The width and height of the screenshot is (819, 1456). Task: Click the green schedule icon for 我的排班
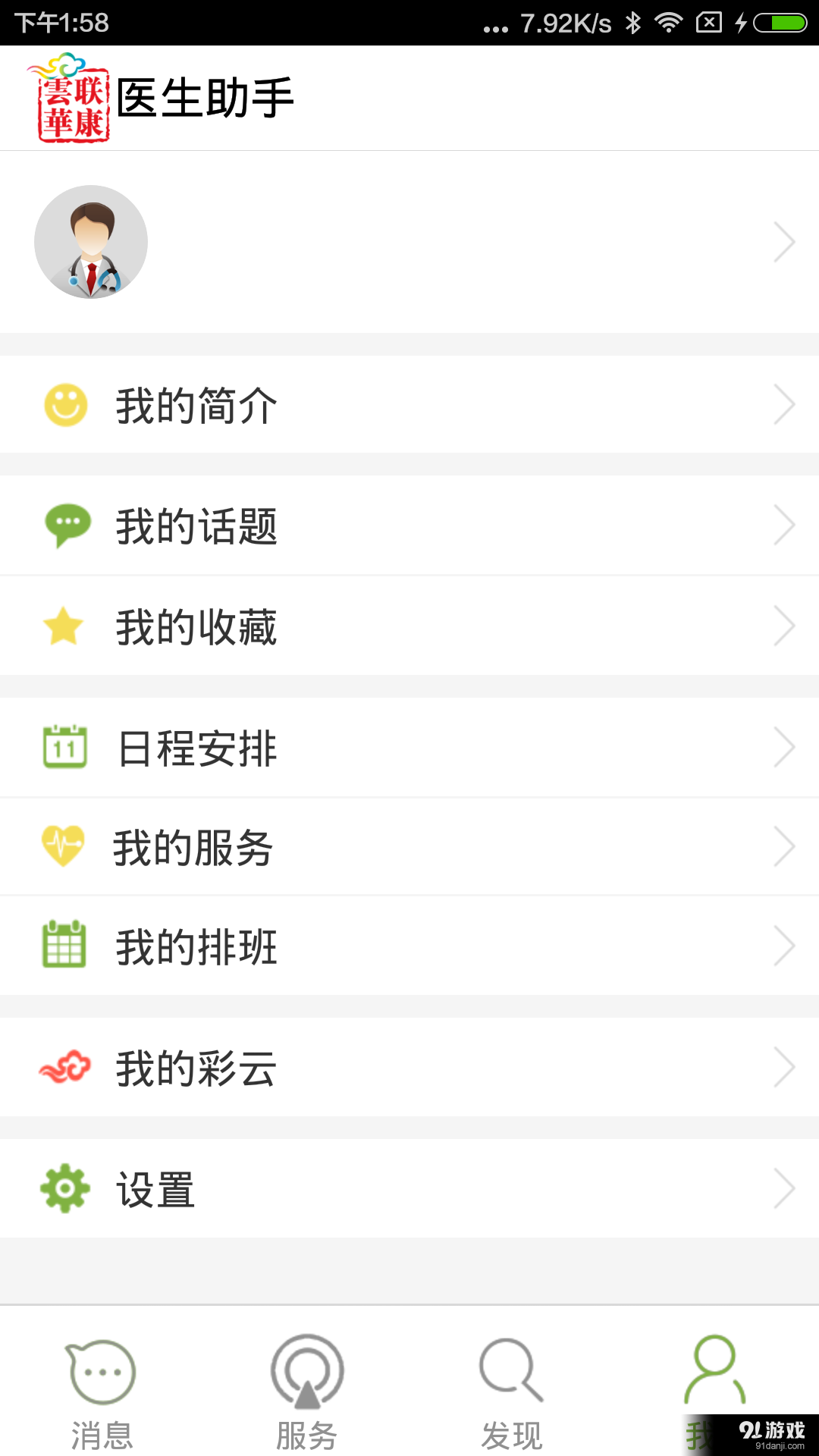(64, 946)
